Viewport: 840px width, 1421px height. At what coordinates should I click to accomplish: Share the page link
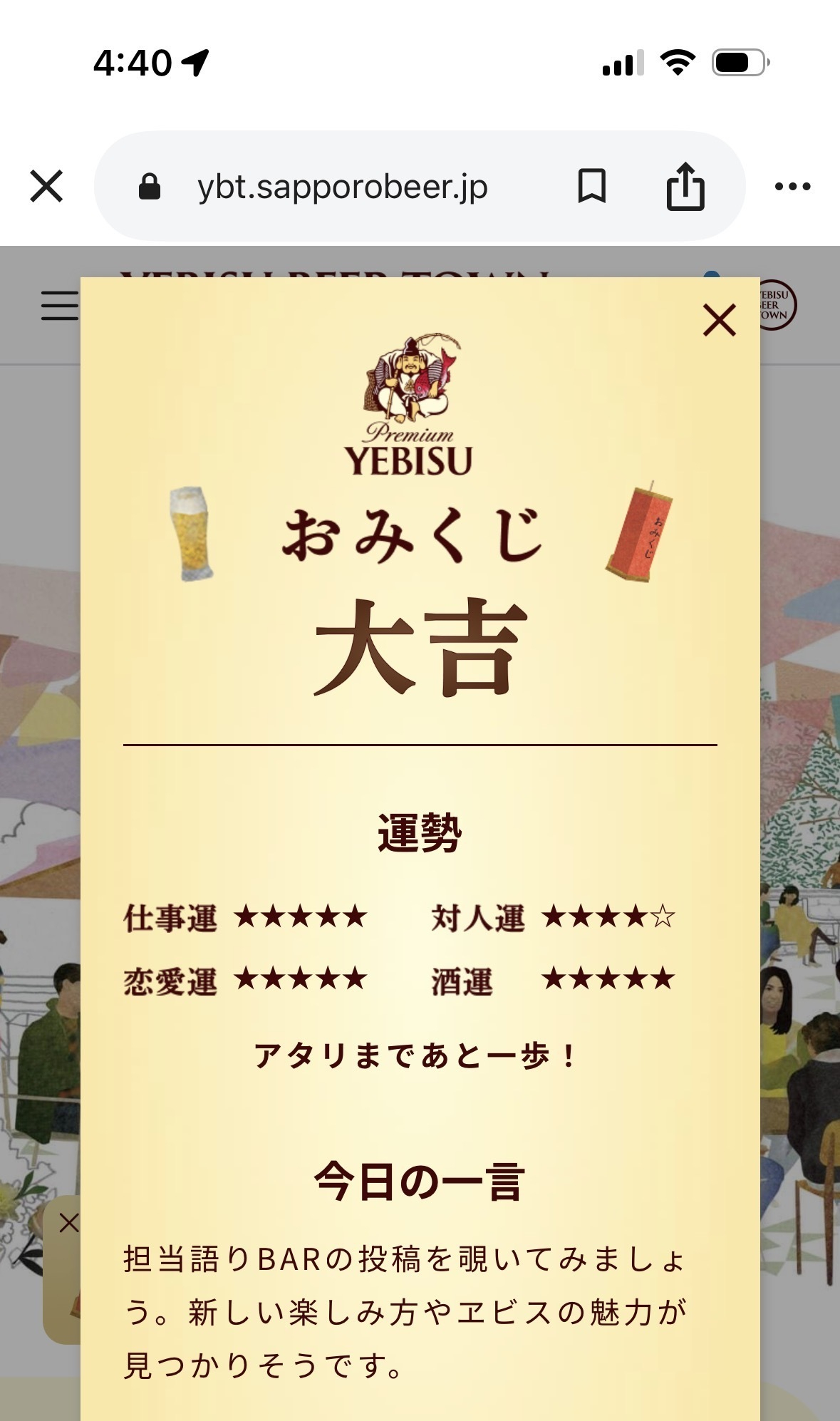(685, 187)
